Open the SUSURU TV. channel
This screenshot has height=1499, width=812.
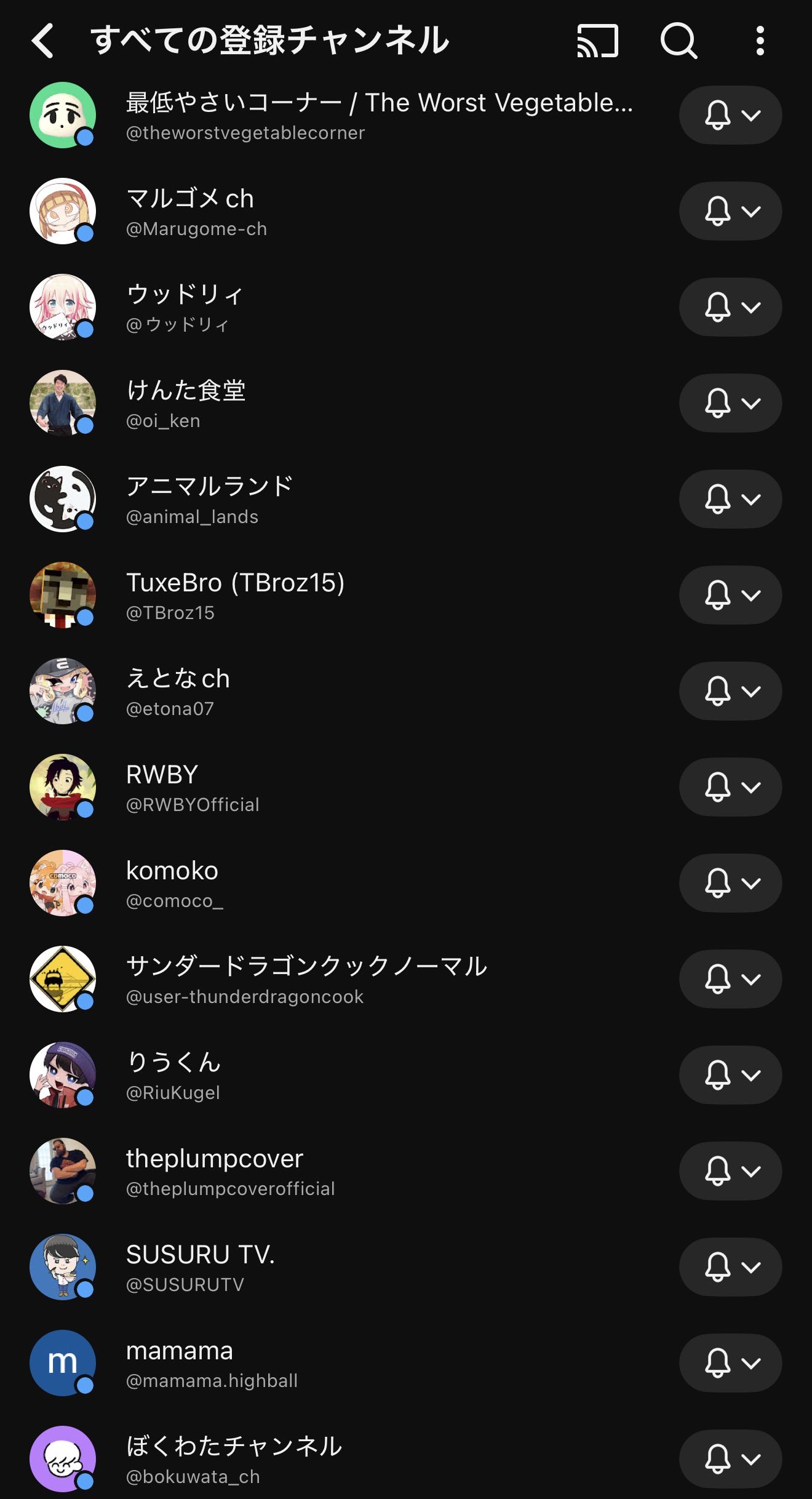201,1267
